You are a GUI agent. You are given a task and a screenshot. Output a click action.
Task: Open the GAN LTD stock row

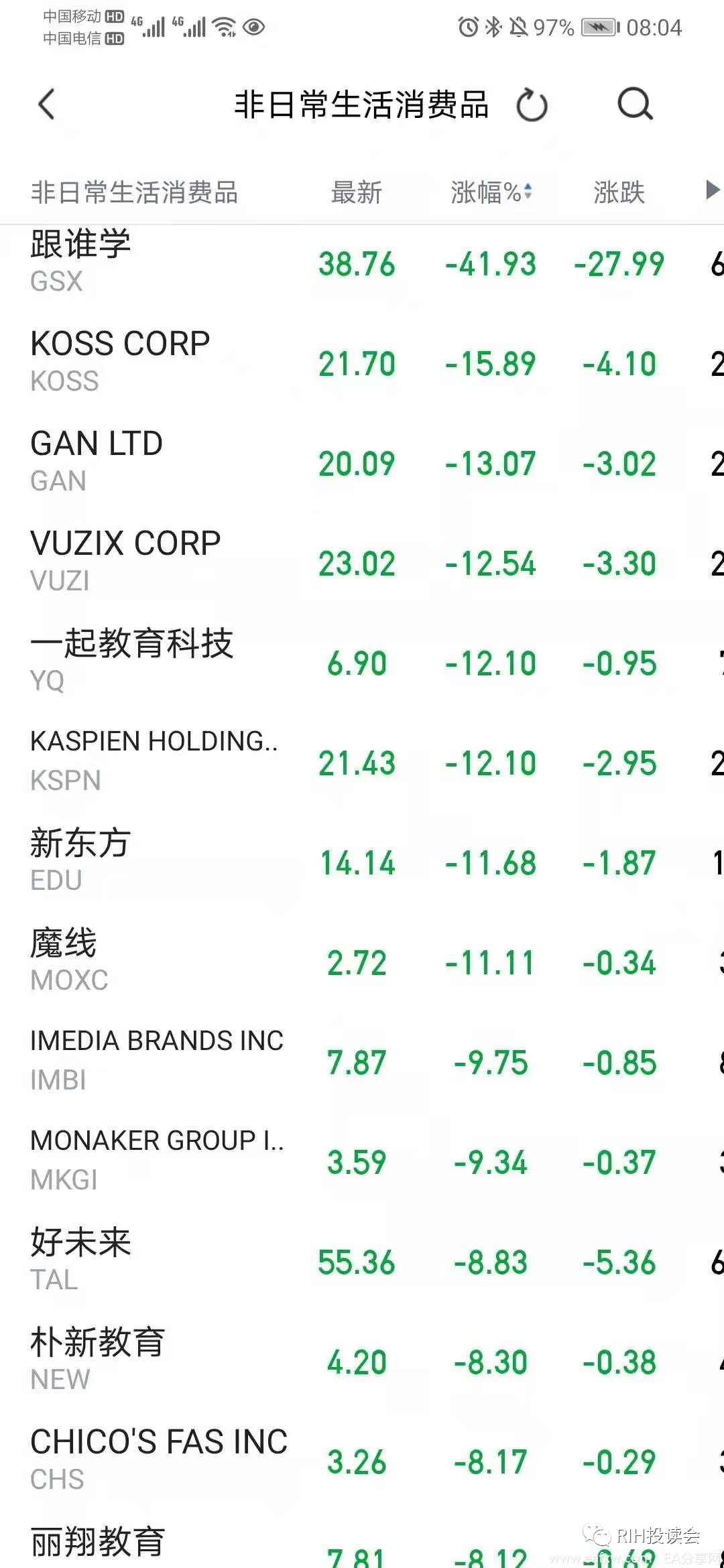[362, 462]
